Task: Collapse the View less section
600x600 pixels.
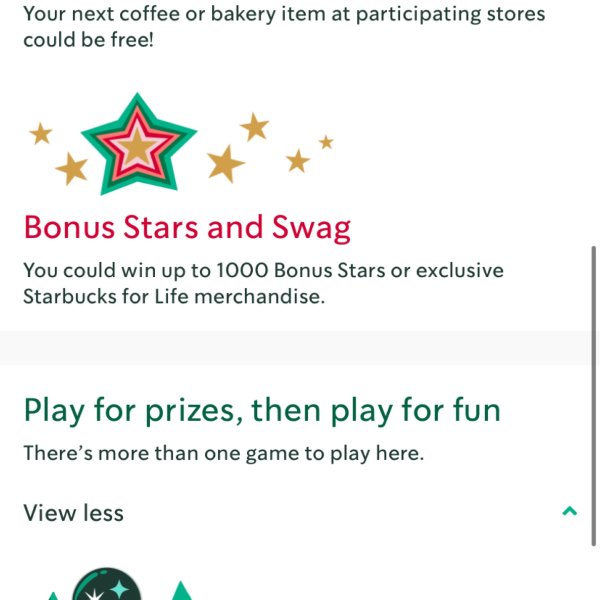Action: point(569,512)
